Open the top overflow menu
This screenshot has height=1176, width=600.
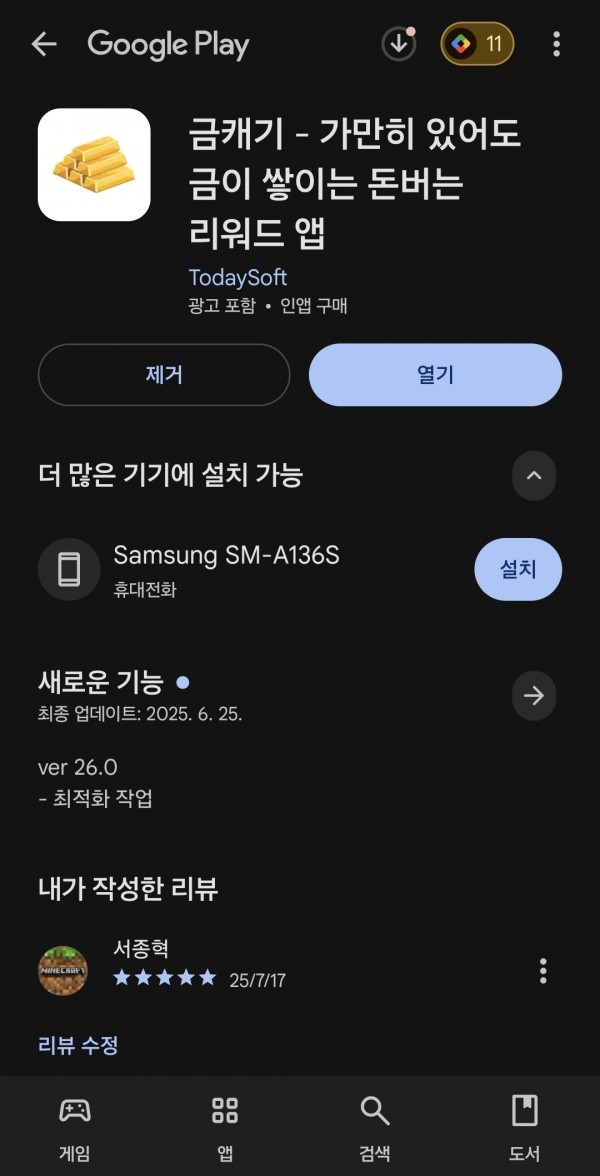coord(556,44)
